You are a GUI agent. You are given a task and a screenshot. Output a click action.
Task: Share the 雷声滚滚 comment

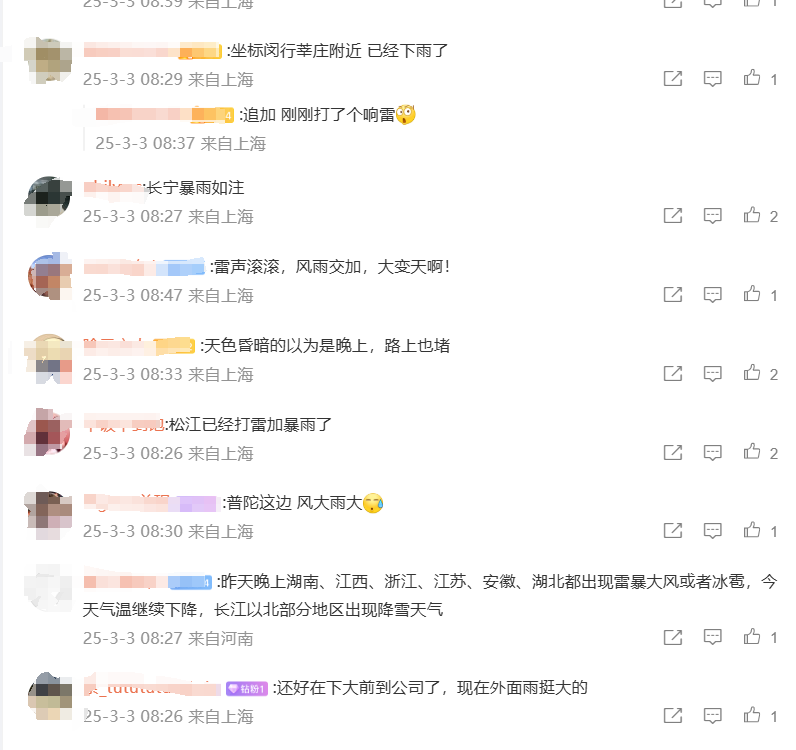(x=673, y=294)
